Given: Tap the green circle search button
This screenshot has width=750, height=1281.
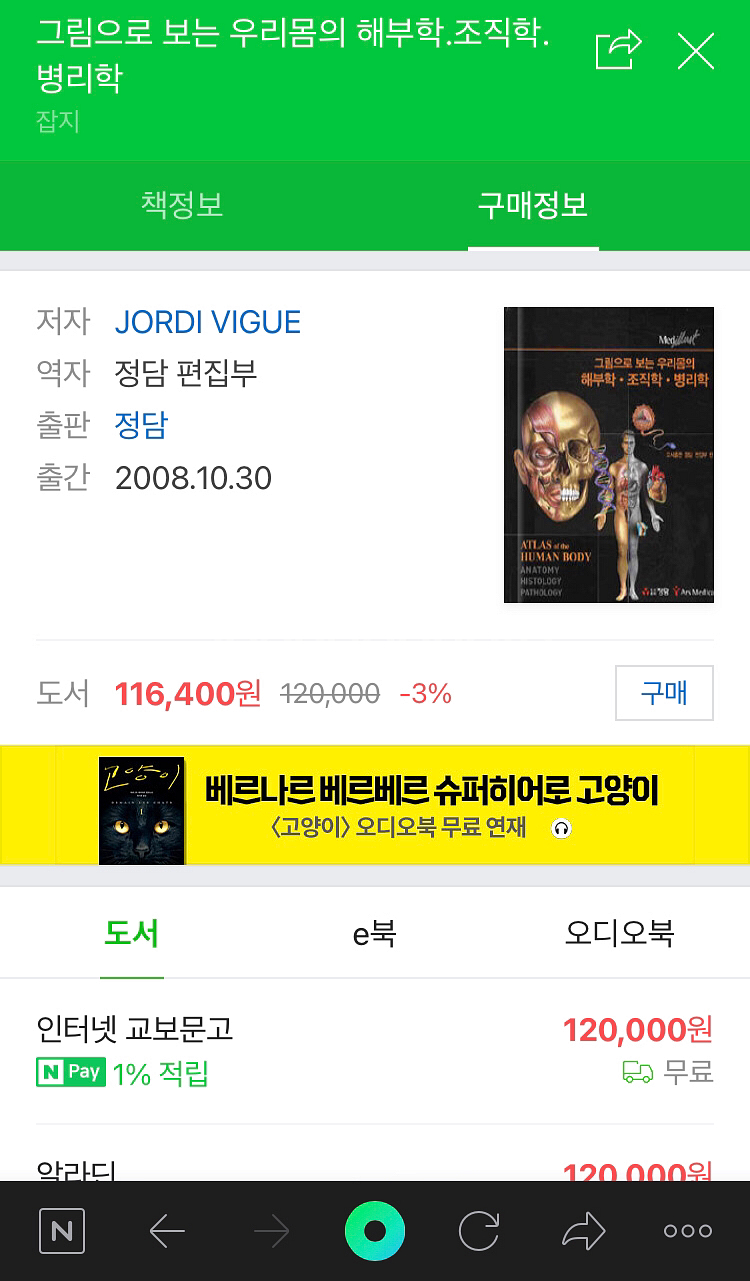Looking at the screenshot, I should pos(375,1231).
